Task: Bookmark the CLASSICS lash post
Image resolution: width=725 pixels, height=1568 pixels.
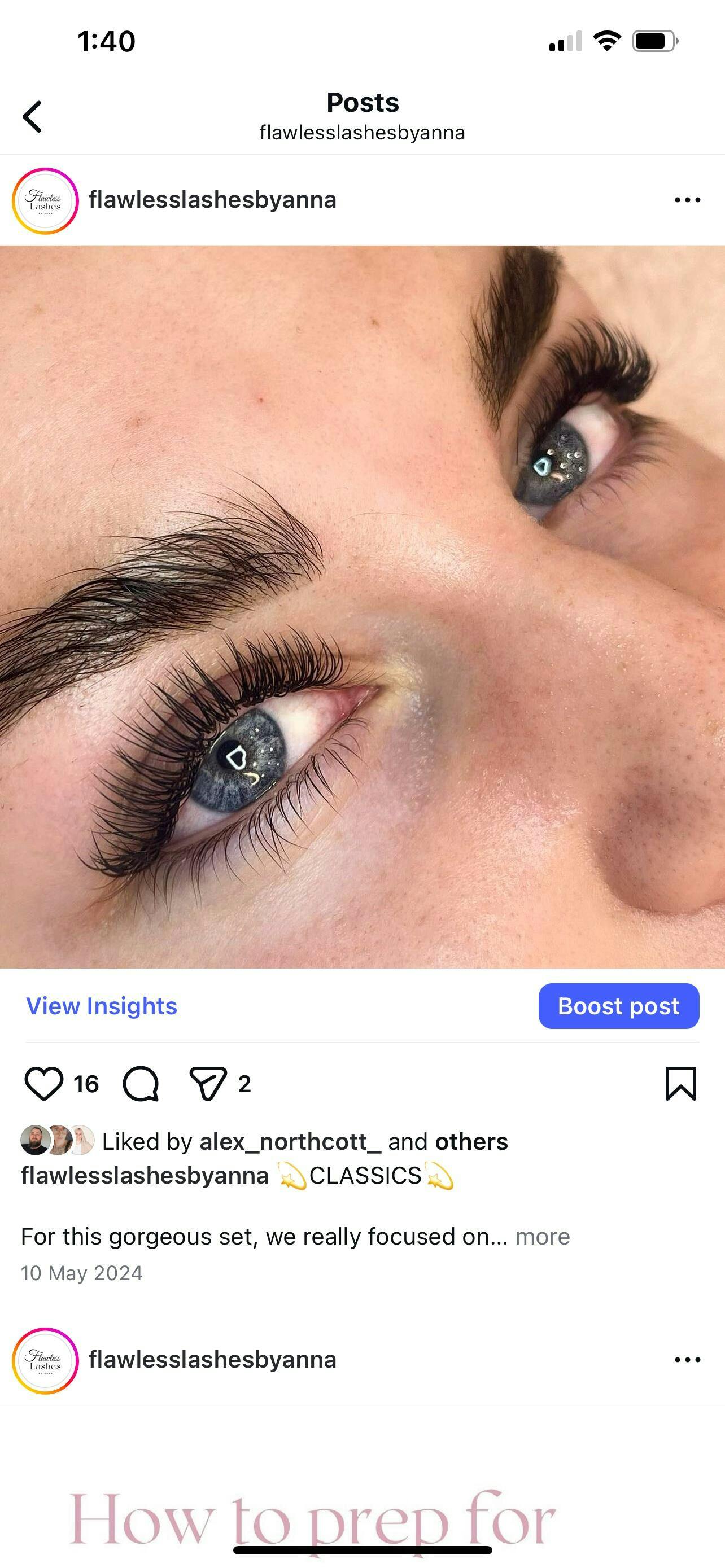Action: coord(680,1084)
